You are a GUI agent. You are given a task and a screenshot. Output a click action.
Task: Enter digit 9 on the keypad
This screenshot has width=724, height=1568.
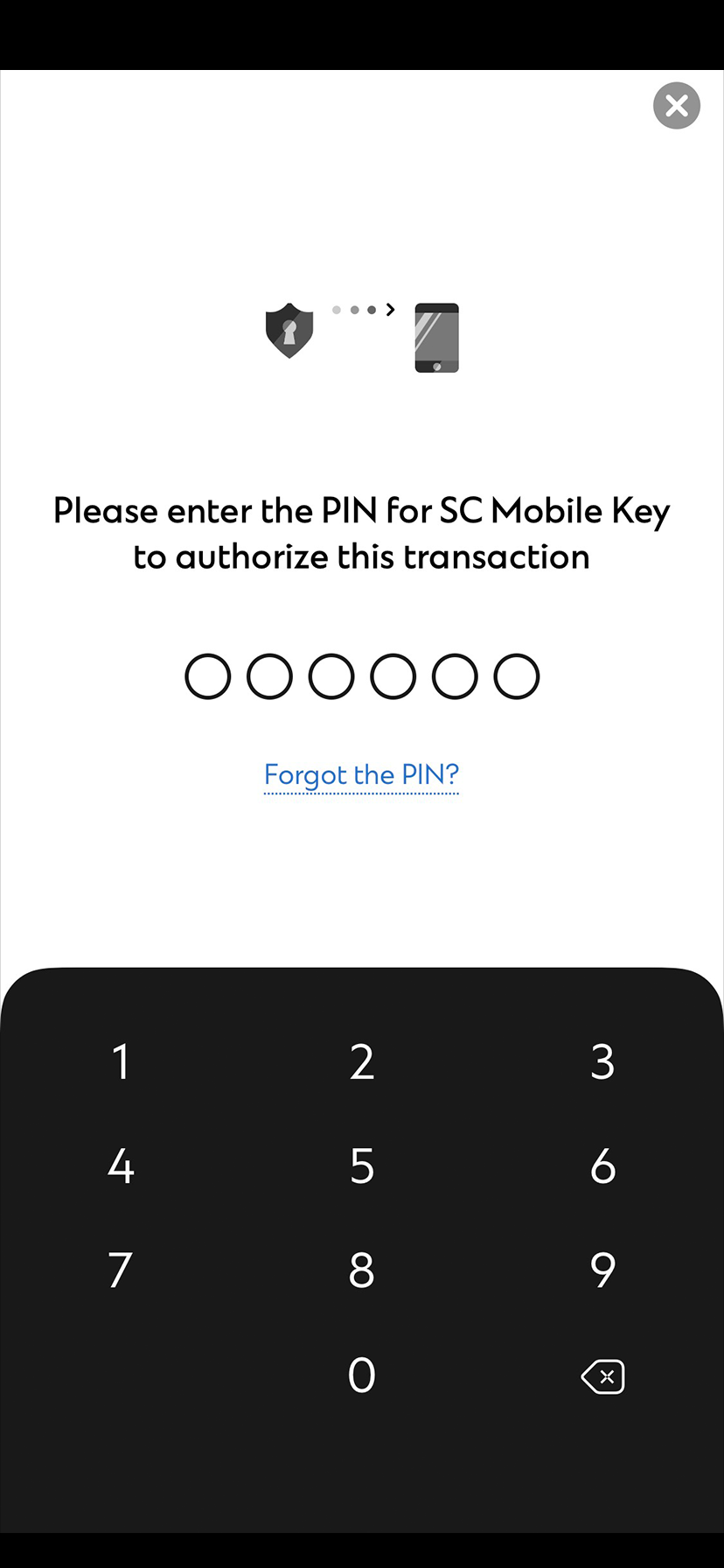(x=602, y=1270)
